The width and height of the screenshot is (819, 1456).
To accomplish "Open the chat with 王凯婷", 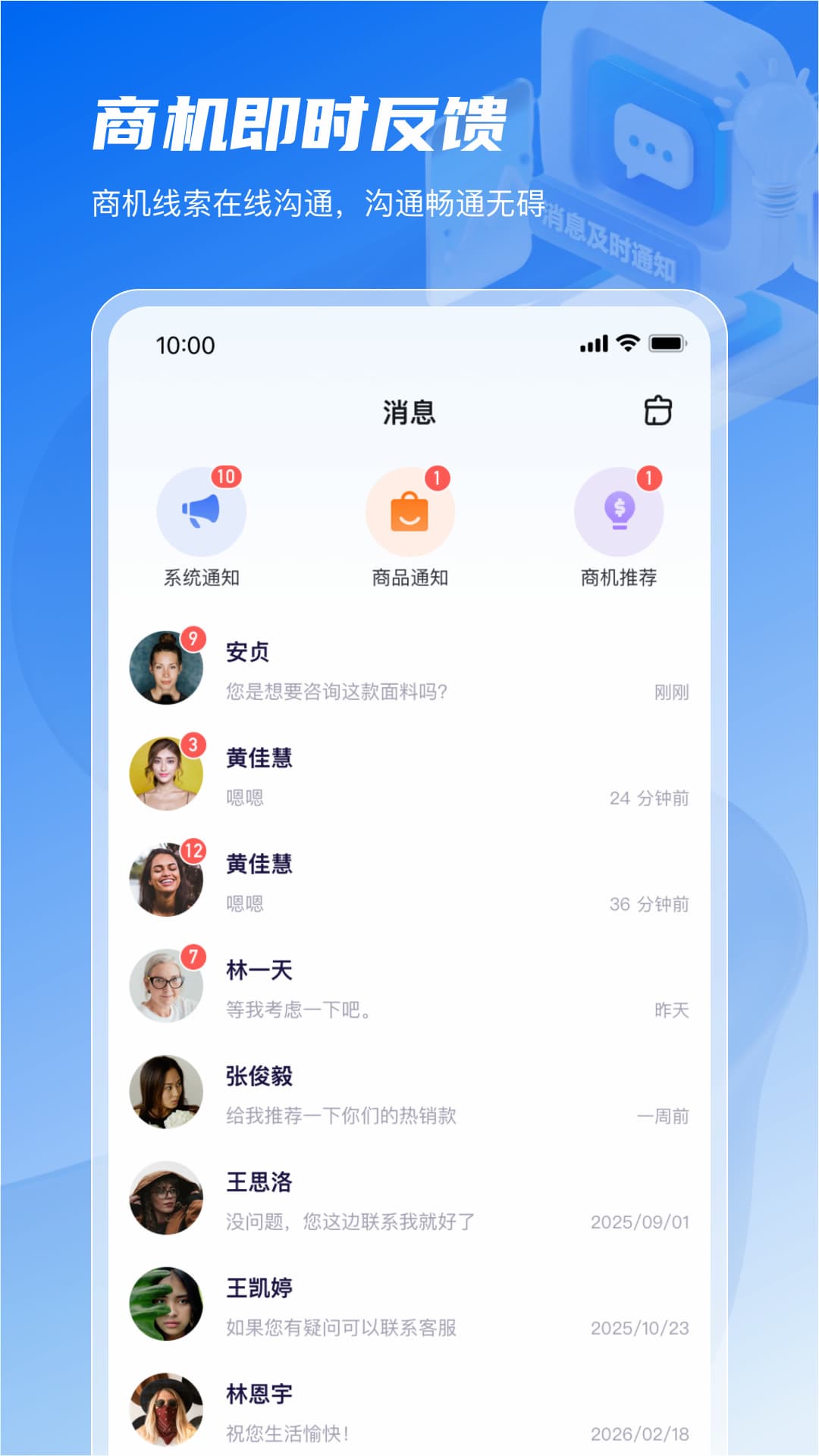I will coord(409,1304).
